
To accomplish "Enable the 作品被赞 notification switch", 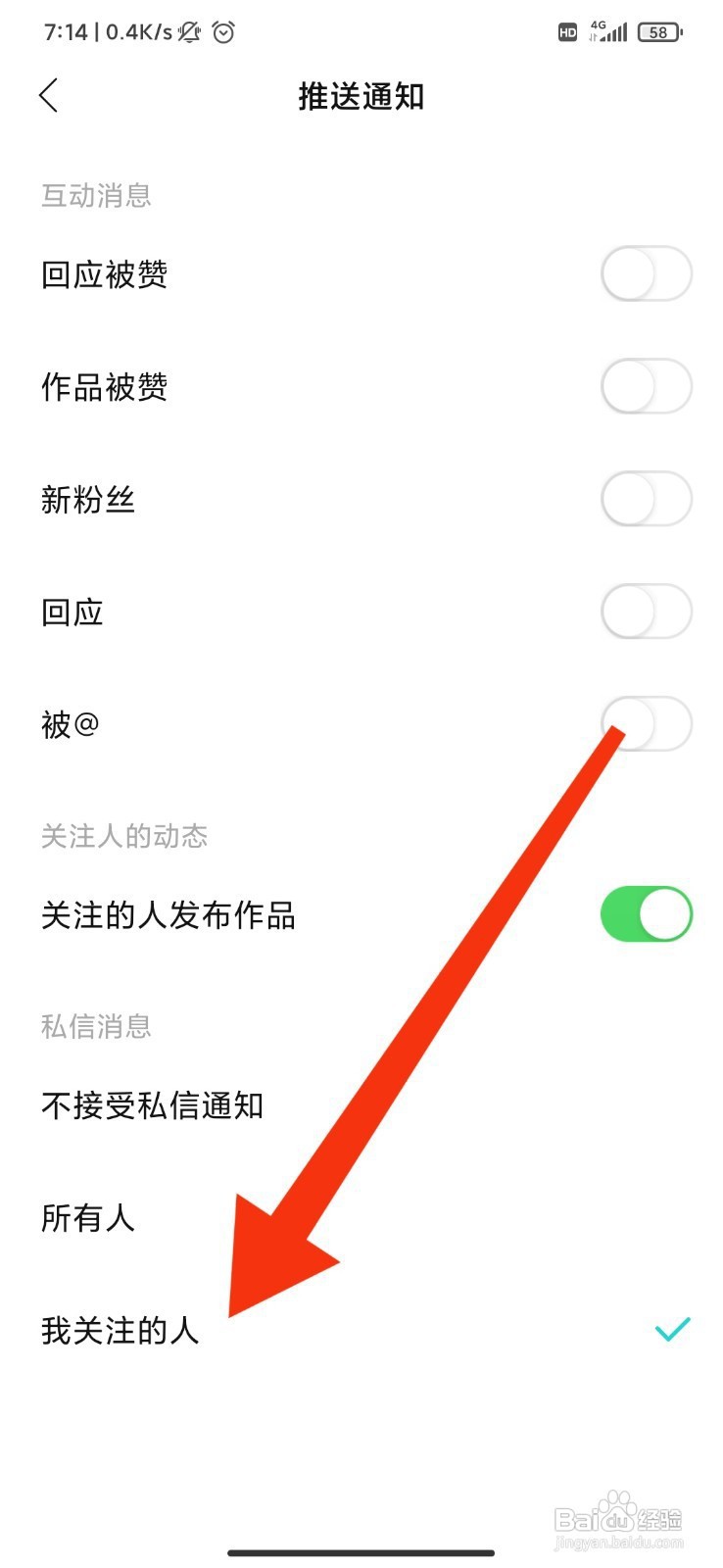I will point(646,387).
